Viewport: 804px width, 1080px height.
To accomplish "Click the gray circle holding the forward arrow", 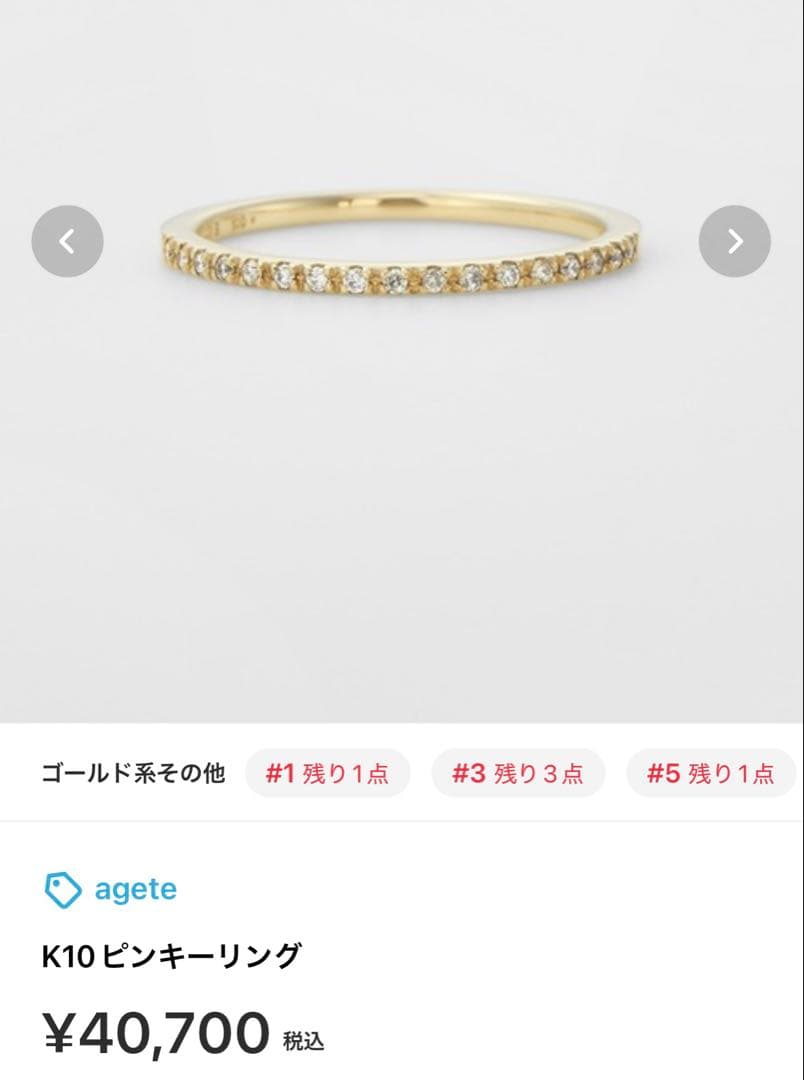I will (x=735, y=241).
